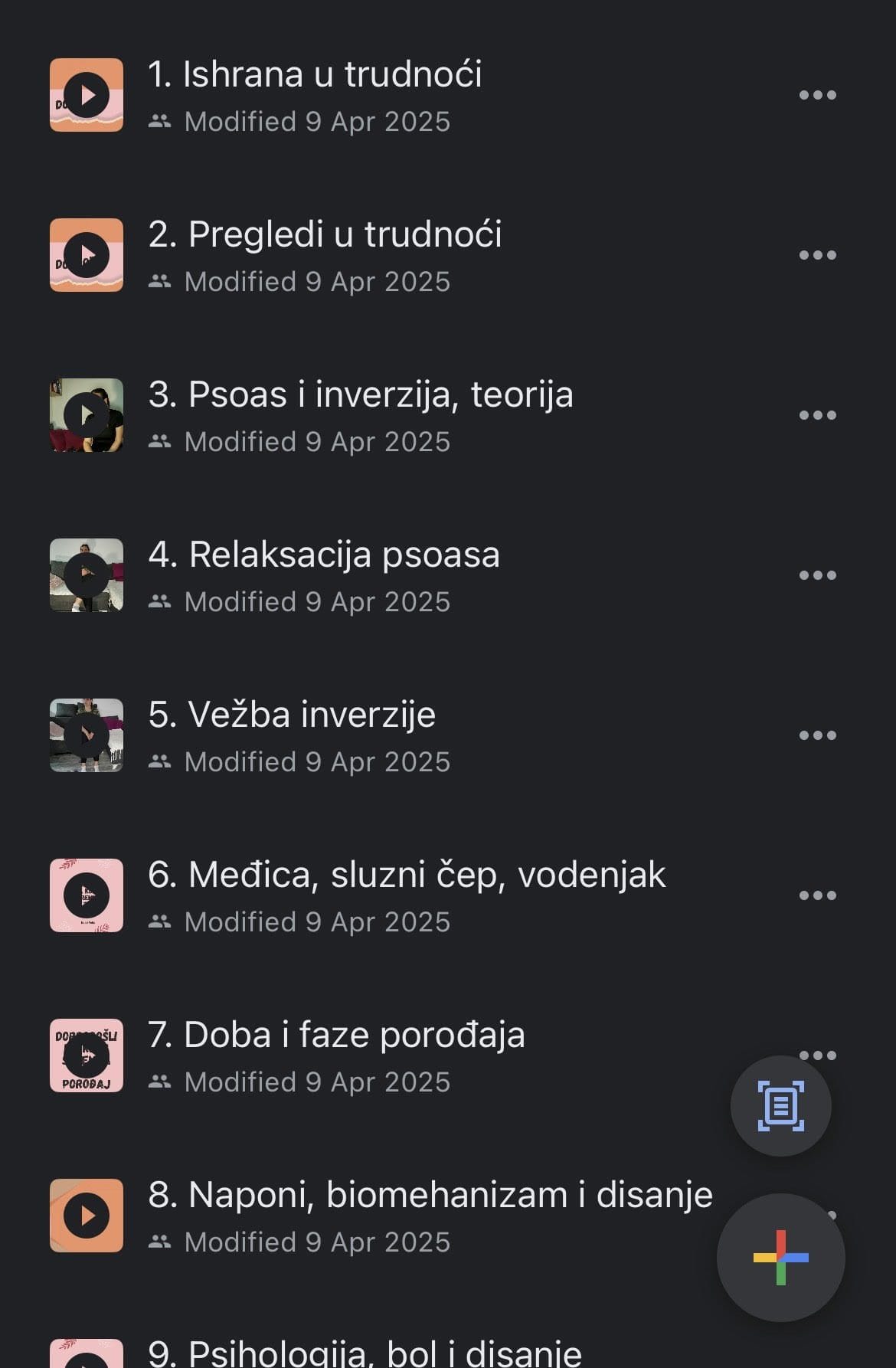Tap the Vežba inverzije video thumbnail
The image size is (896, 1368).
pyautogui.click(x=86, y=734)
